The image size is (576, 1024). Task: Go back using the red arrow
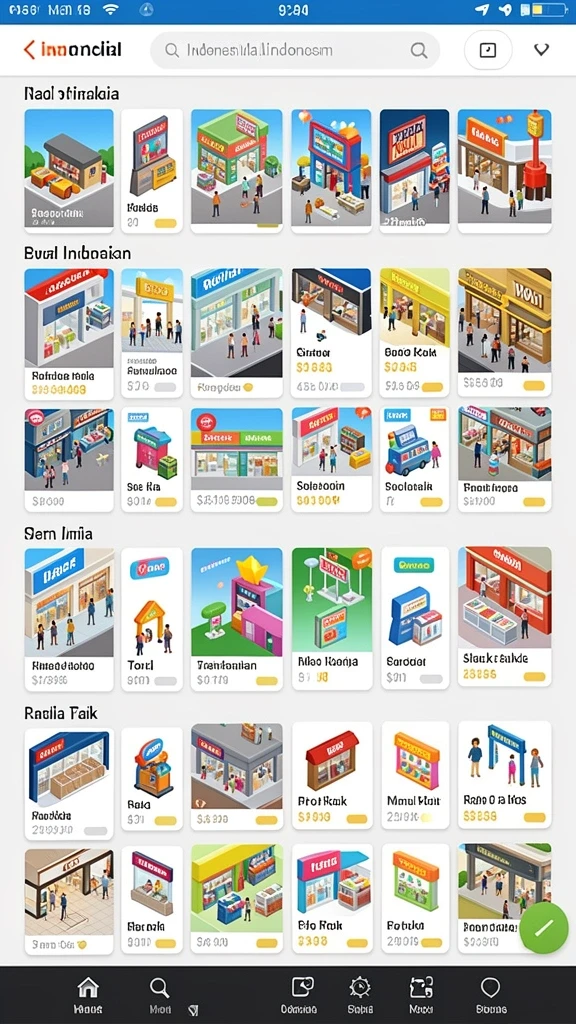29,50
